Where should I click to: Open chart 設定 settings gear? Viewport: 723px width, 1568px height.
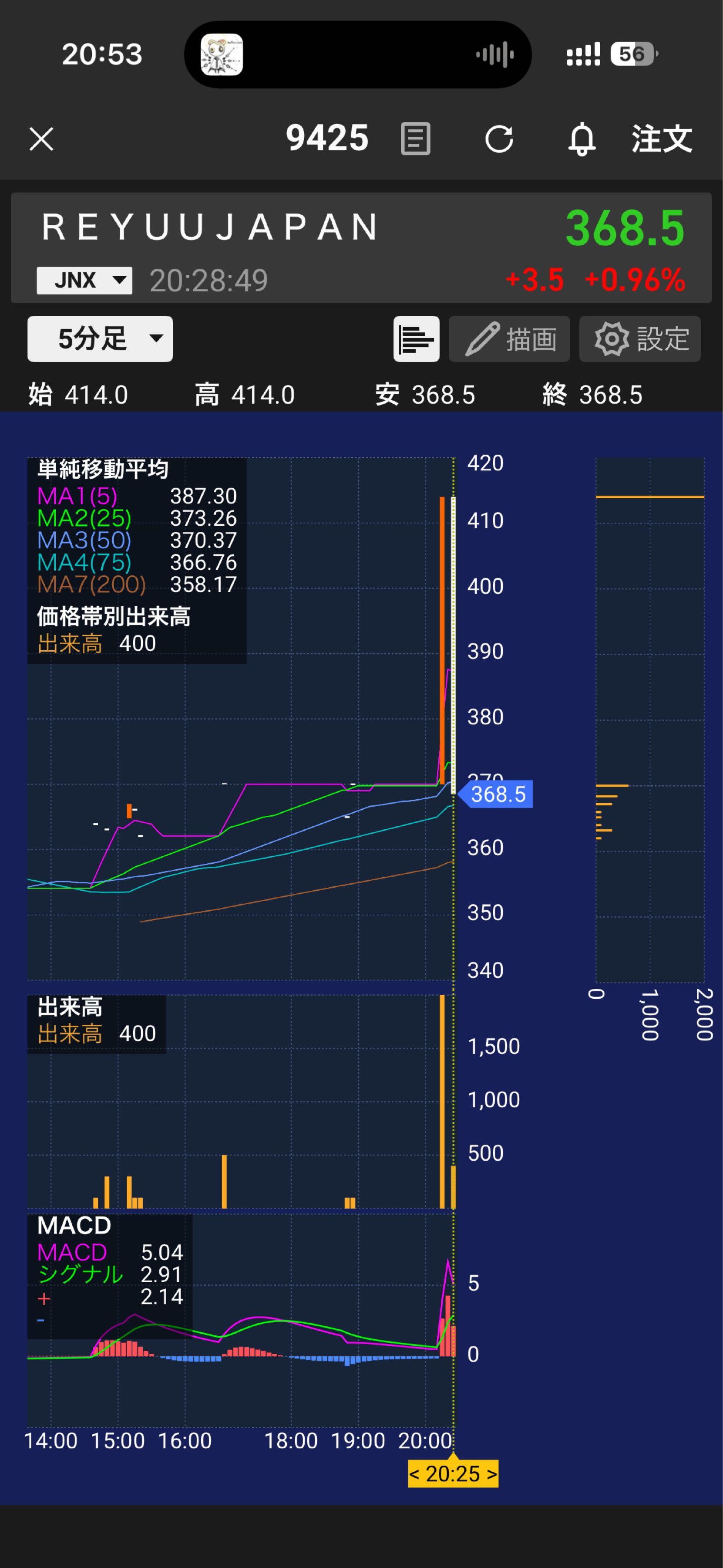[x=639, y=339]
